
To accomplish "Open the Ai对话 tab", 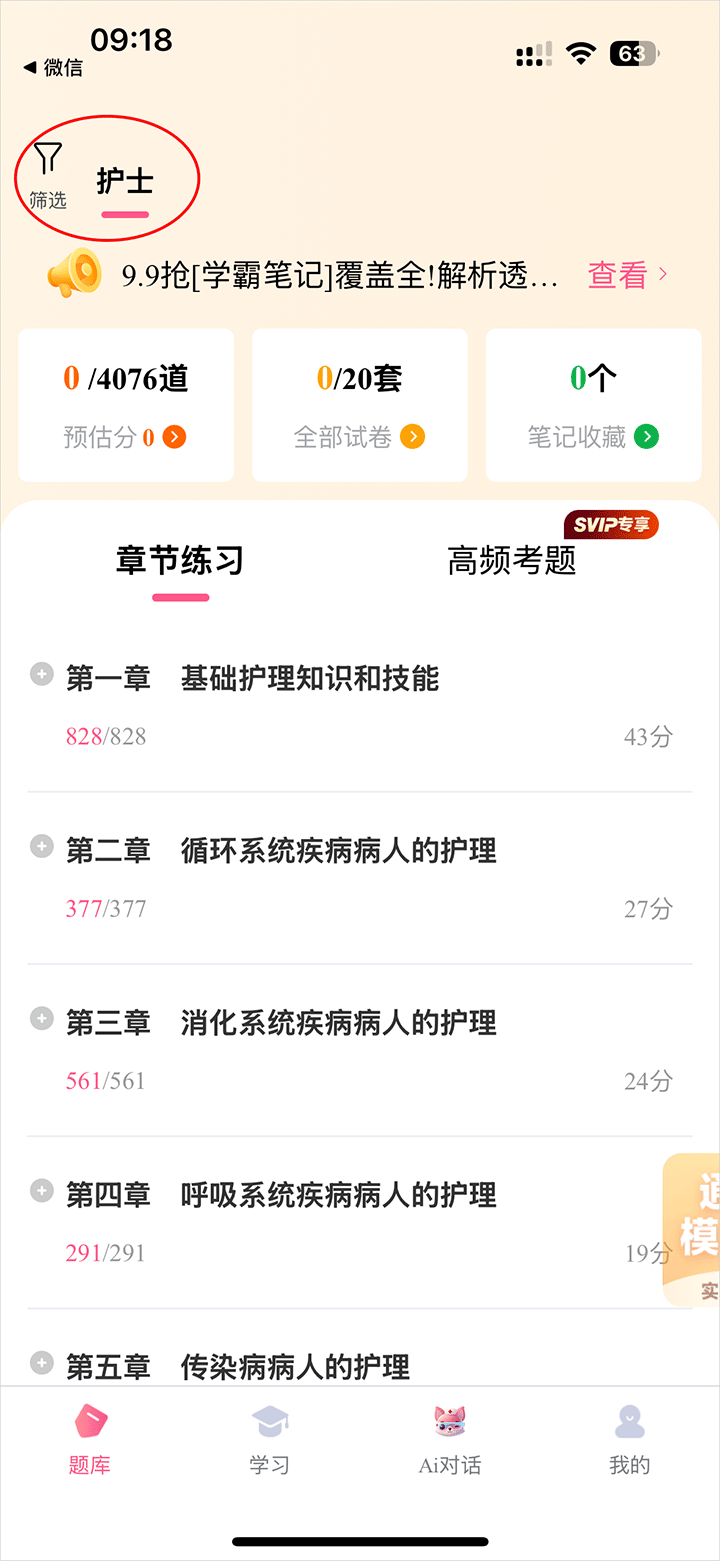I will pos(450,1441).
